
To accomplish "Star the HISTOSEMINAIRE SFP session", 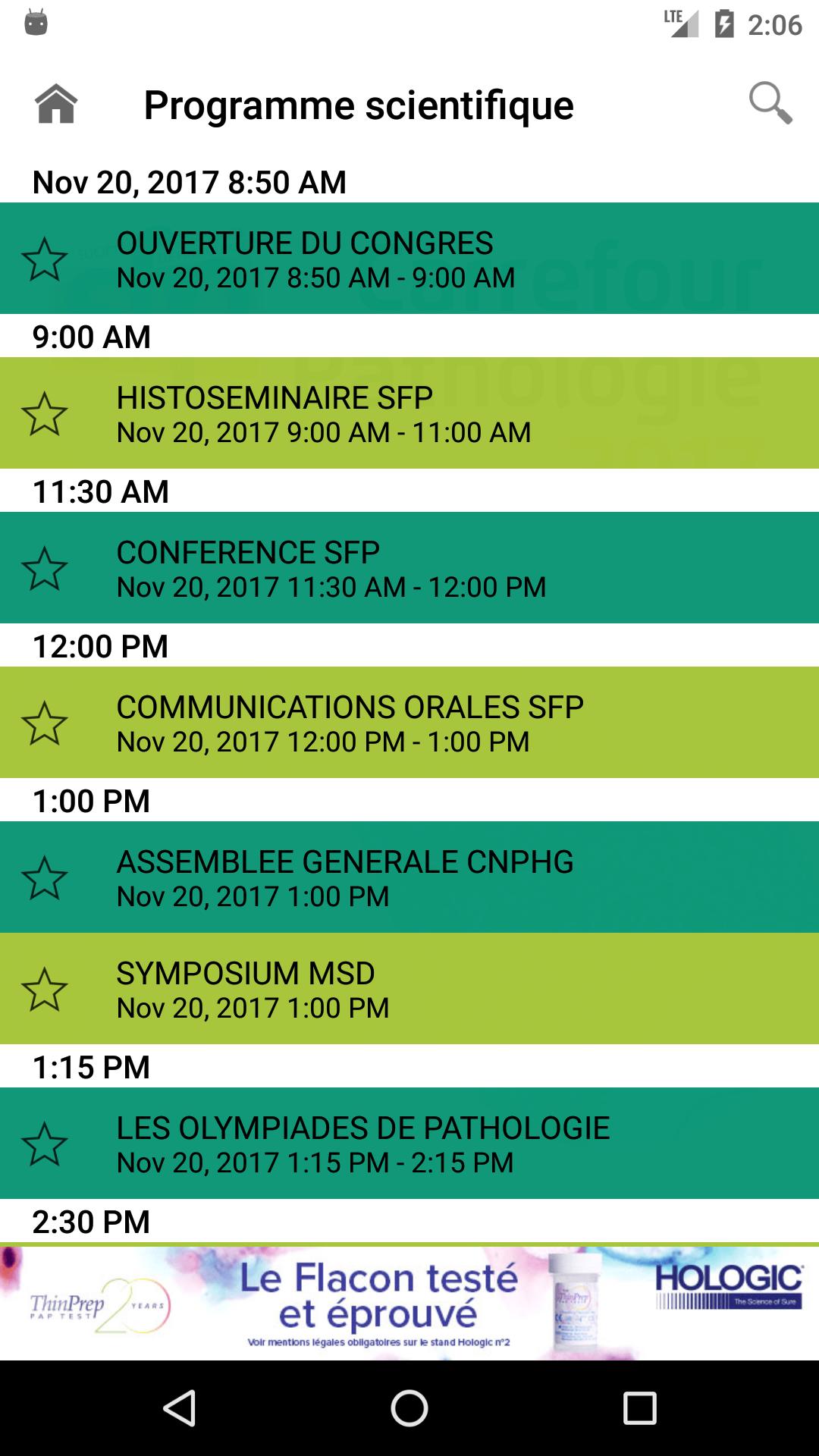I will (45, 414).
